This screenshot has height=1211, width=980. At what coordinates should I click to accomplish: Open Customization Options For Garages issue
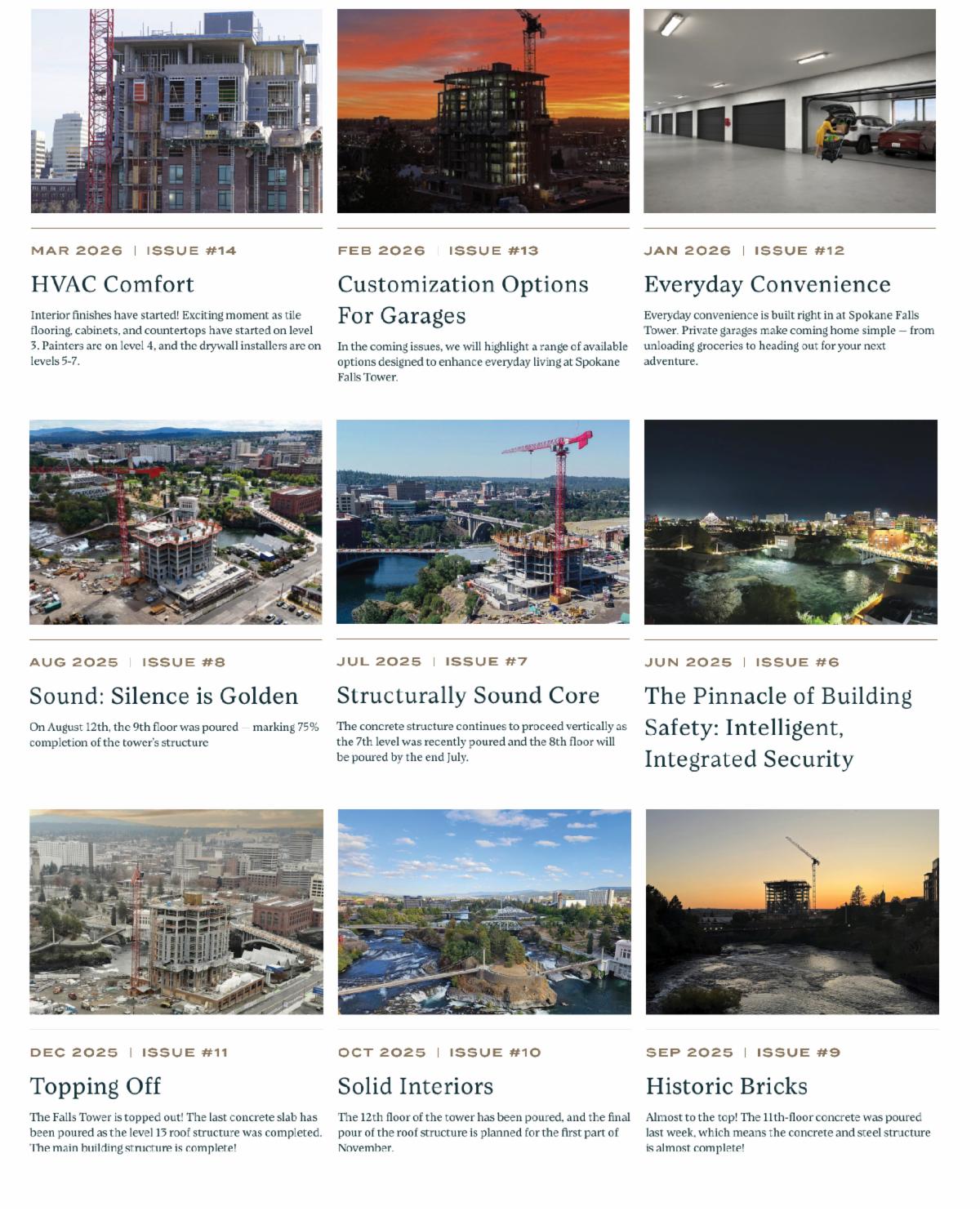462,300
